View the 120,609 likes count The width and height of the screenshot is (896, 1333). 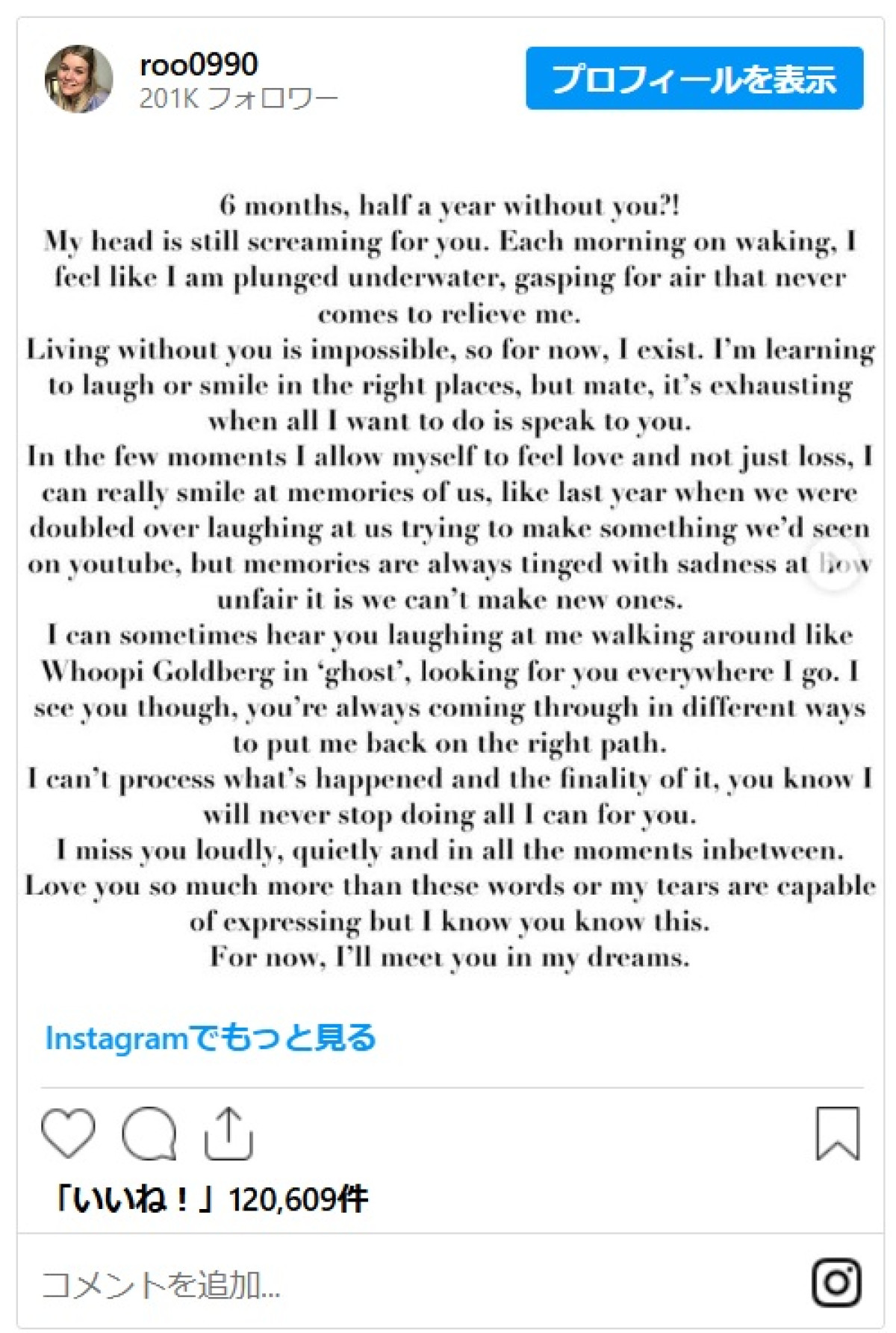point(211,1199)
